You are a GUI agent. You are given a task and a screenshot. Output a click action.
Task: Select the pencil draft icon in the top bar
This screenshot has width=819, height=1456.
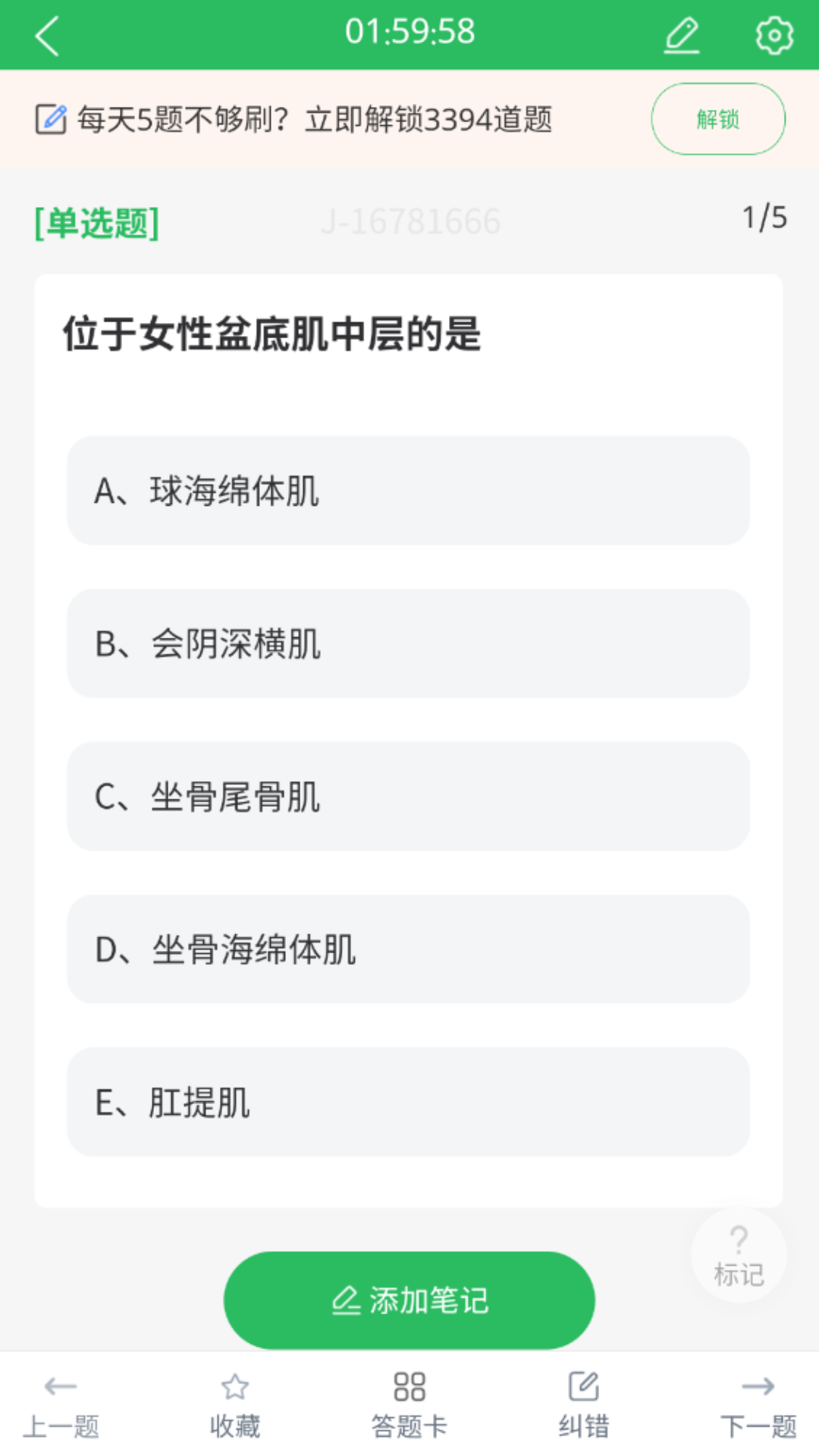681,33
